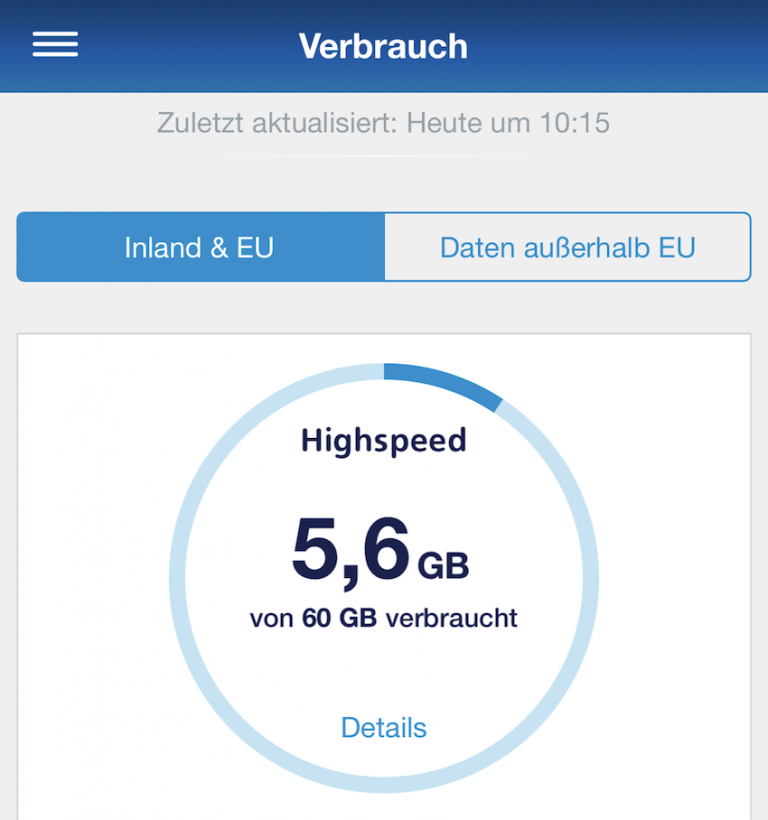Image resolution: width=768 pixels, height=820 pixels.
Task: Activate the Inland & EU segment control
Action: [200, 247]
